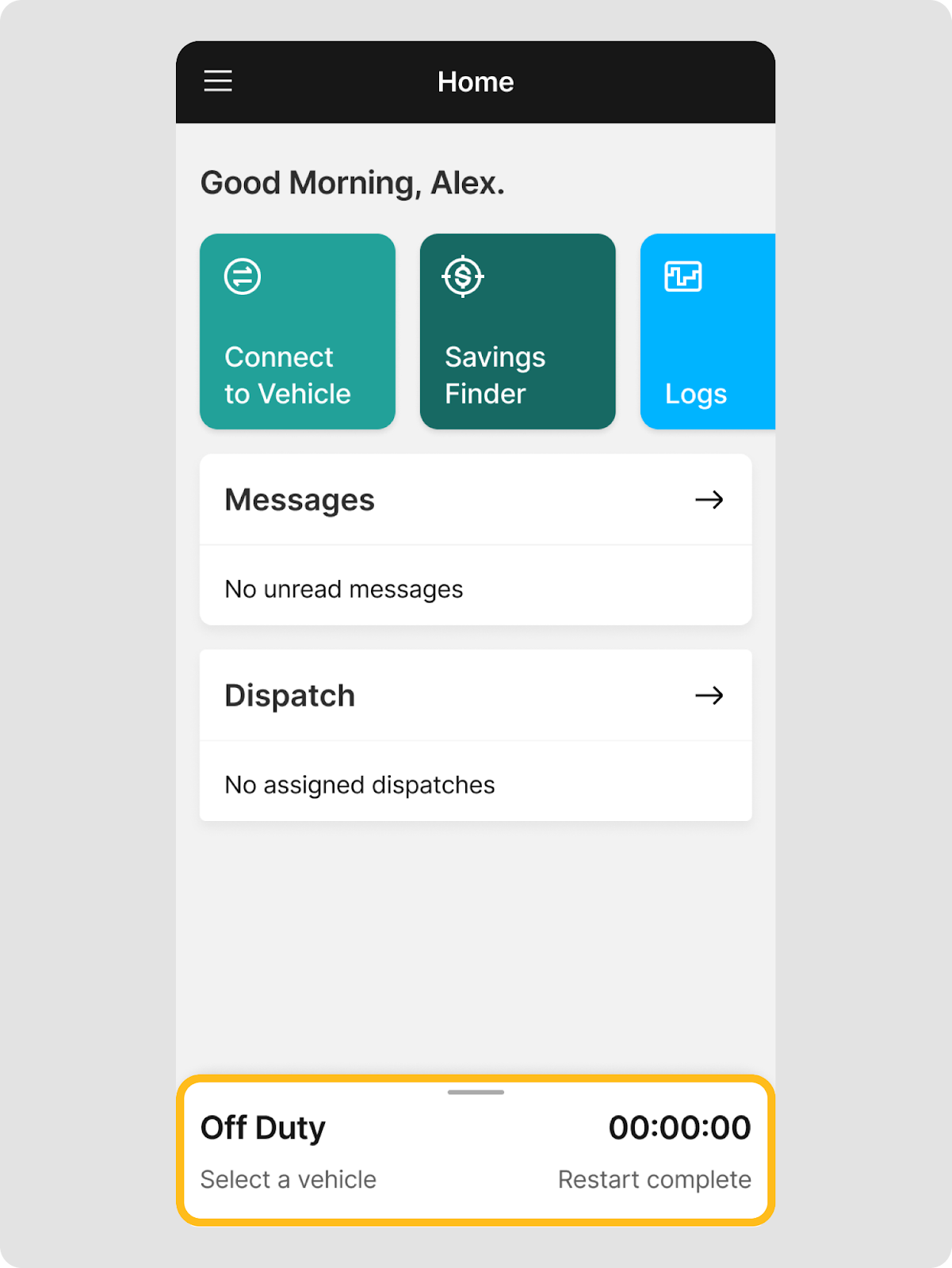952x1268 pixels.
Task: Open the Connect to Vehicle tile
Action: pos(297,331)
